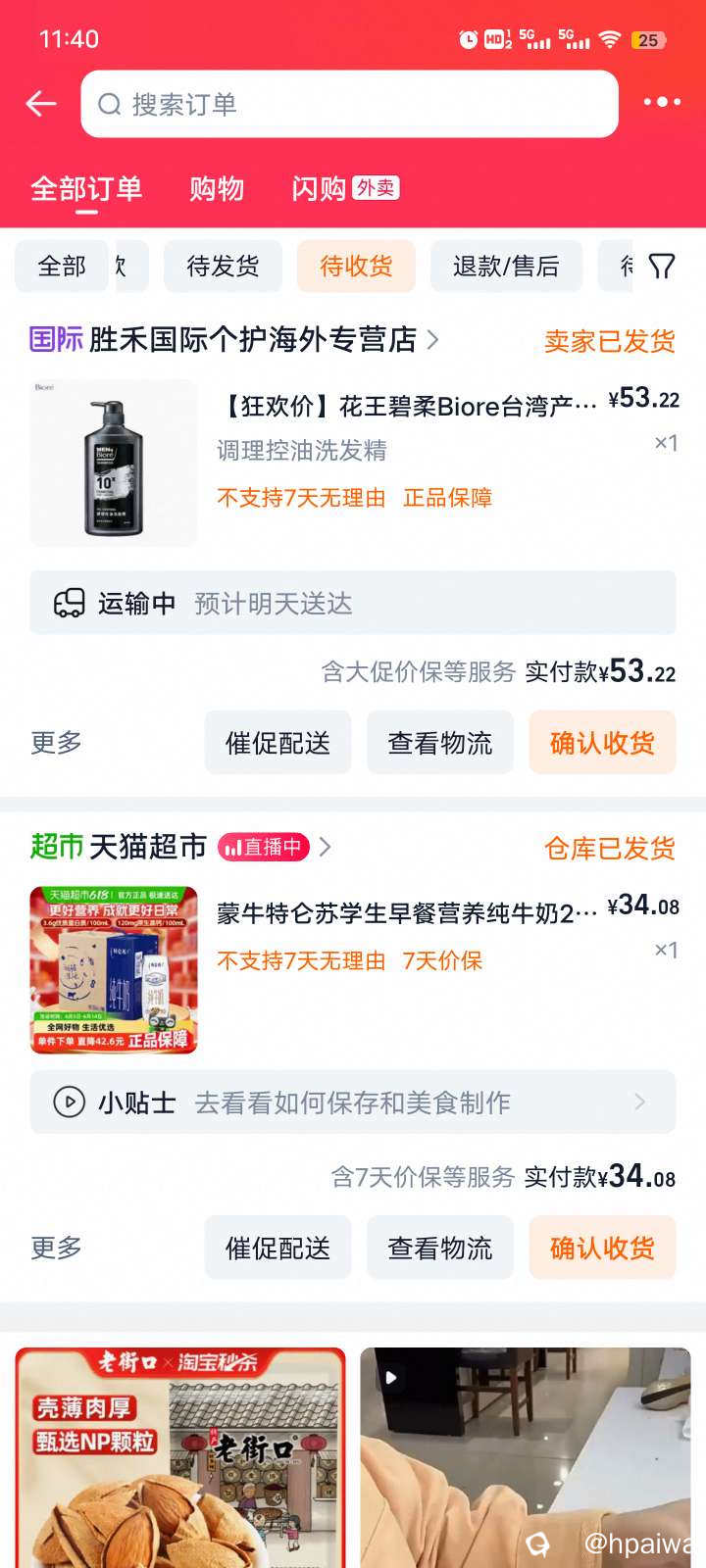Select the 退款/售后 filter chip
Image resolution: width=706 pixels, height=1568 pixels.
pyautogui.click(x=506, y=267)
